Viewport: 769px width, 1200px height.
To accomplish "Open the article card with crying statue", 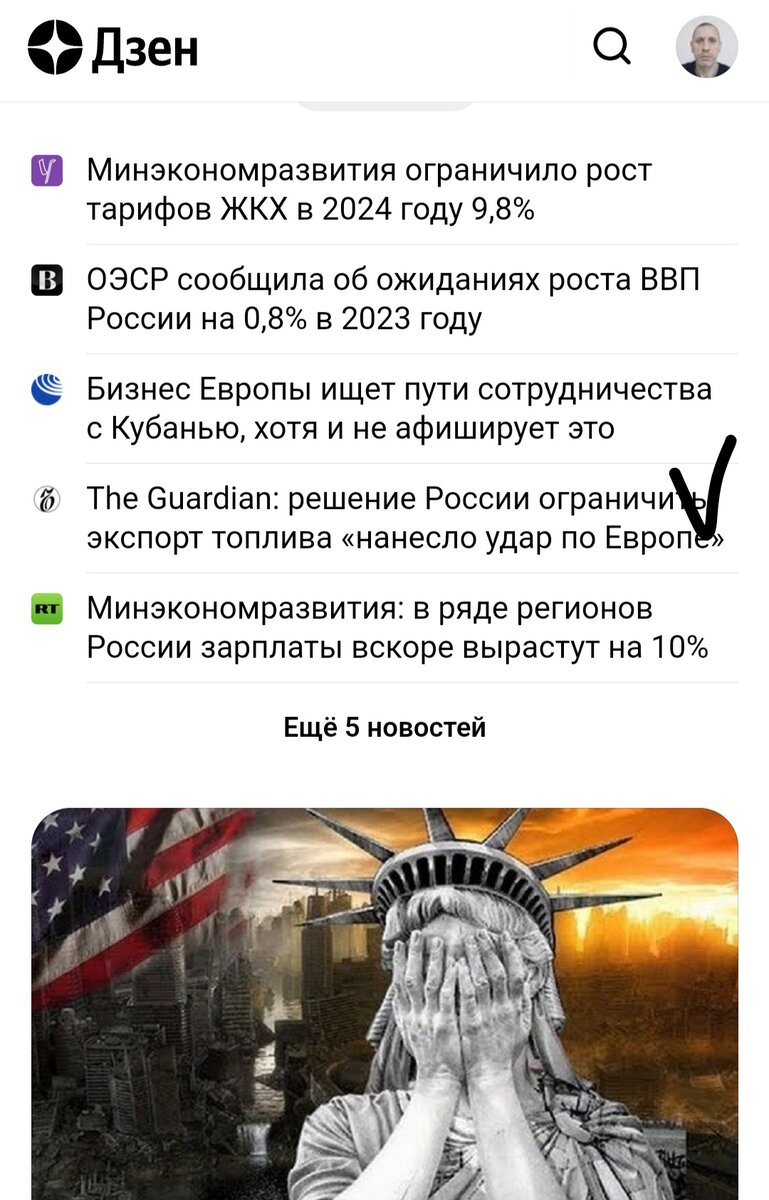I will tap(385, 1000).
